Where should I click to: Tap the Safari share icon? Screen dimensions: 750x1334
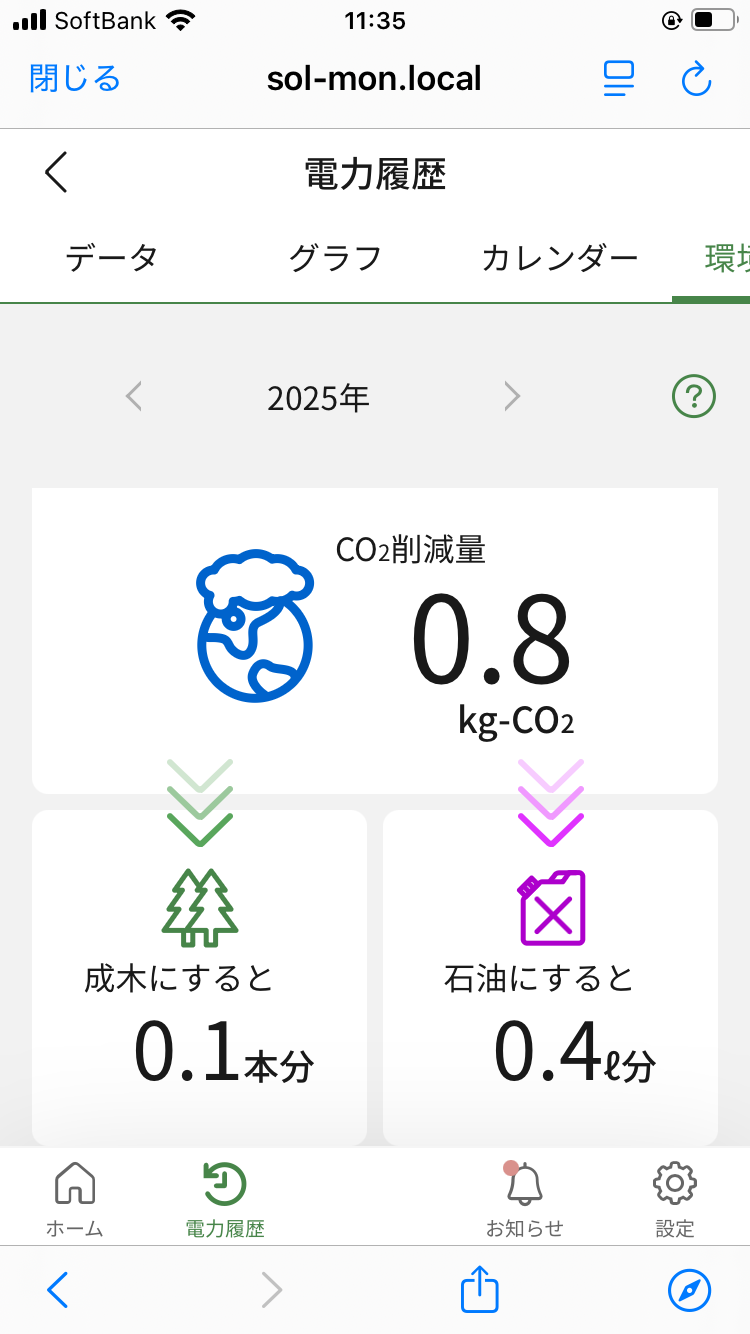pos(479,1290)
